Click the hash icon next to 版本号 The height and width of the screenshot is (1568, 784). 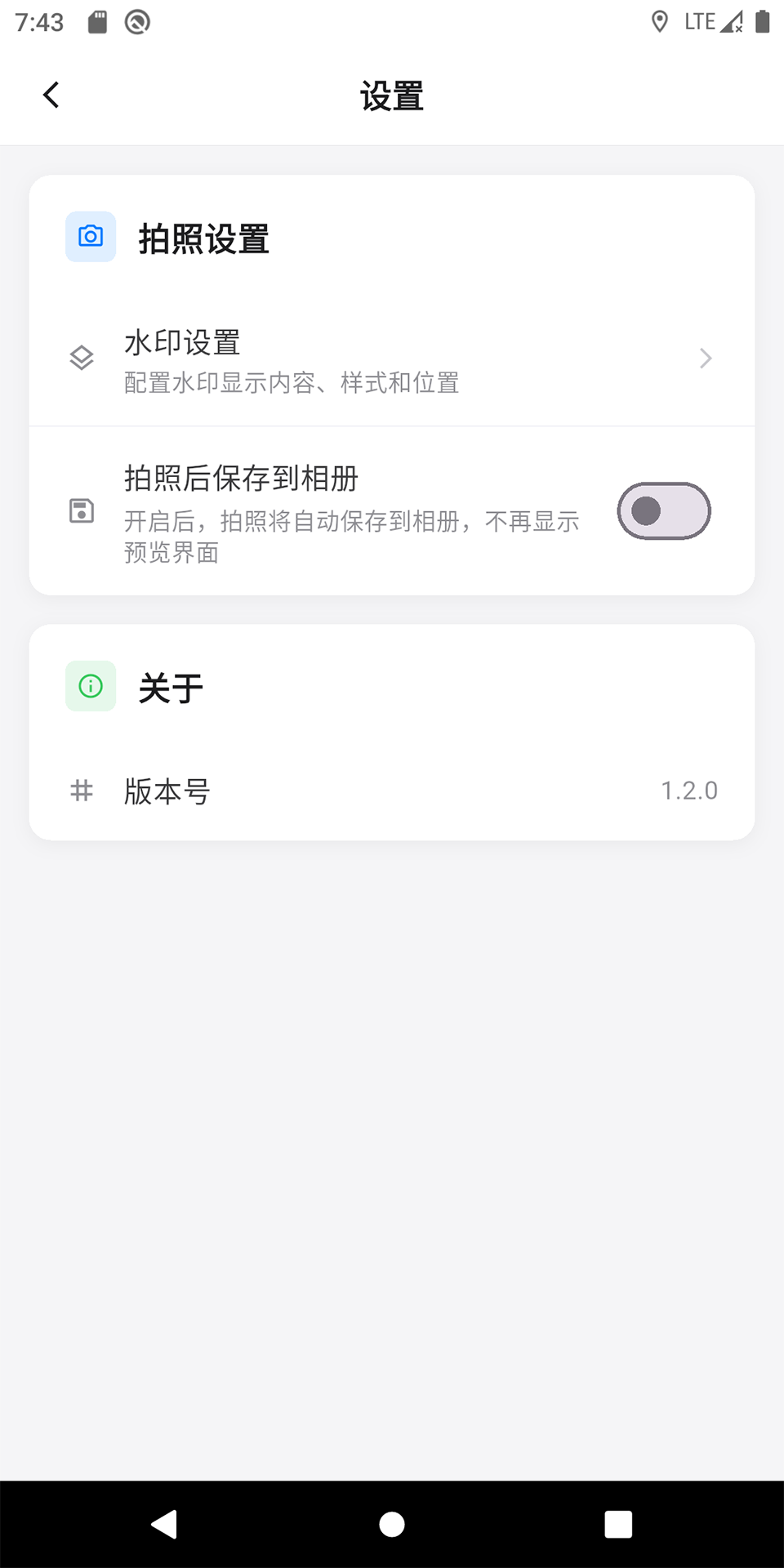pos(81,790)
